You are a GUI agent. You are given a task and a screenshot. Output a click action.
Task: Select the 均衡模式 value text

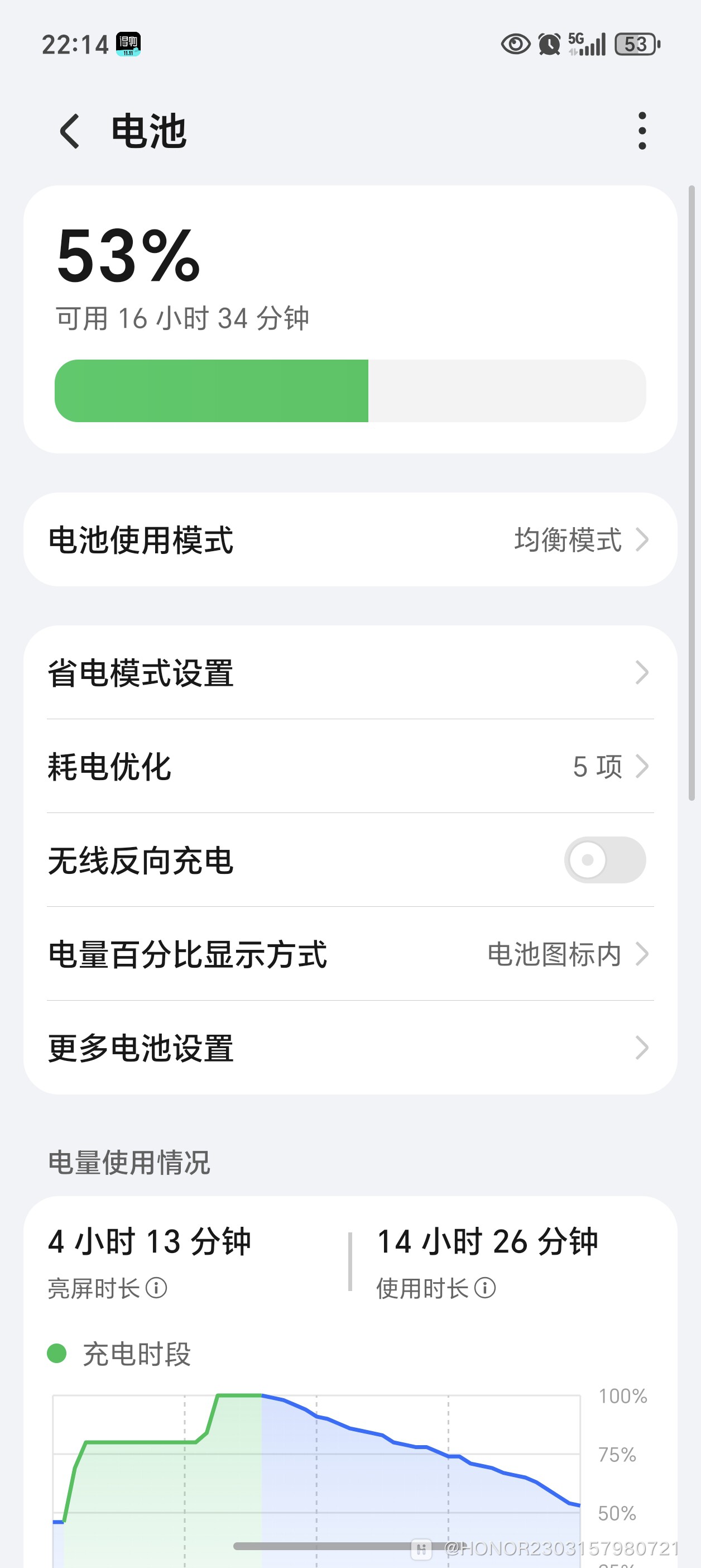coord(567,539)
